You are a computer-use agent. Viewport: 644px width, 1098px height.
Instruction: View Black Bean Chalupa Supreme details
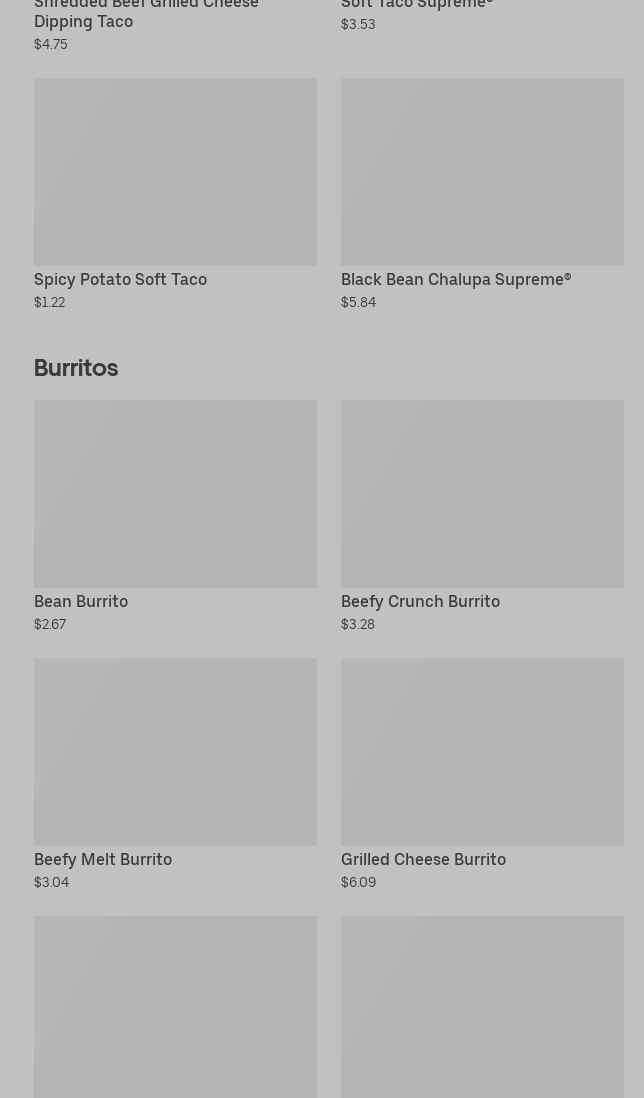point(481,195)
